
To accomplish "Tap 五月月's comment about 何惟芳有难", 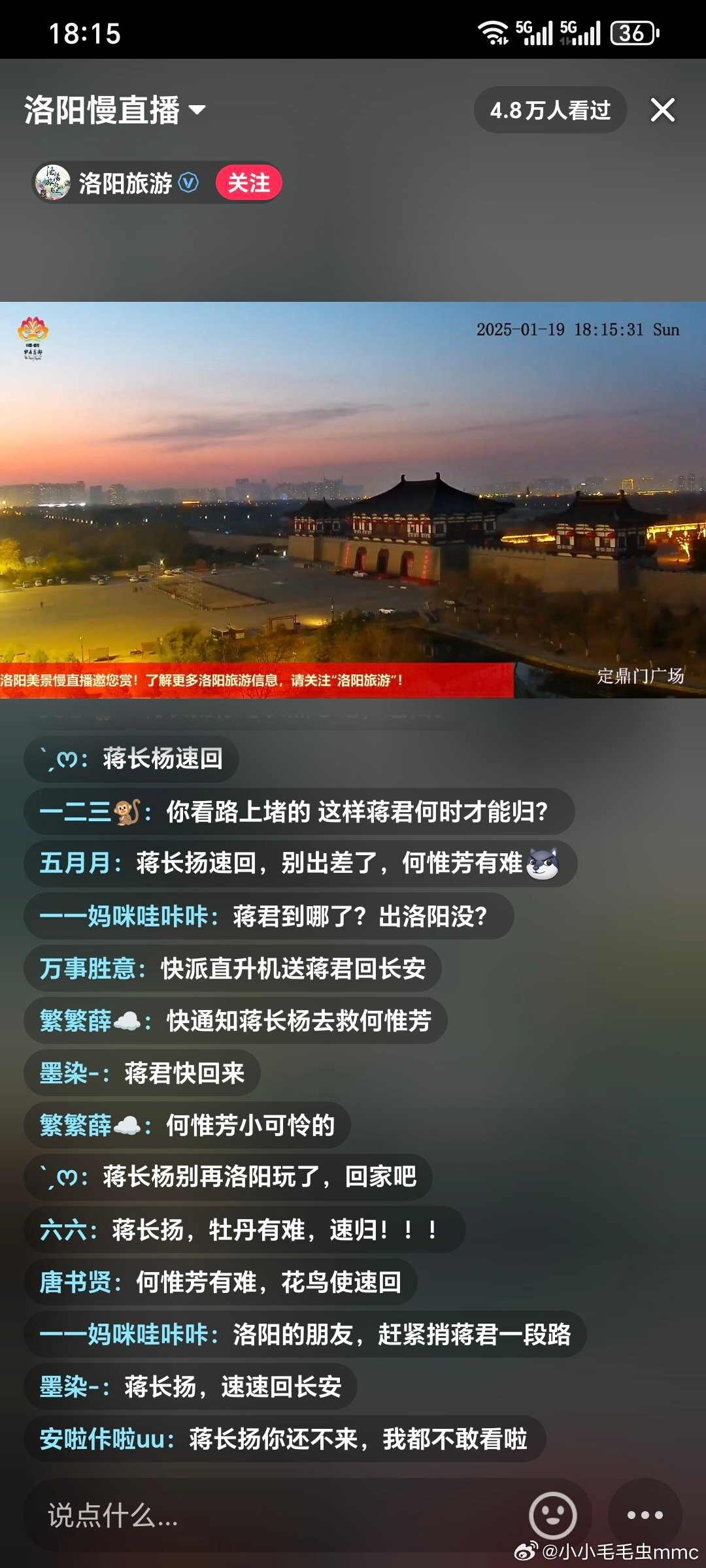I will pyautogui.click(x=299, y=864).
